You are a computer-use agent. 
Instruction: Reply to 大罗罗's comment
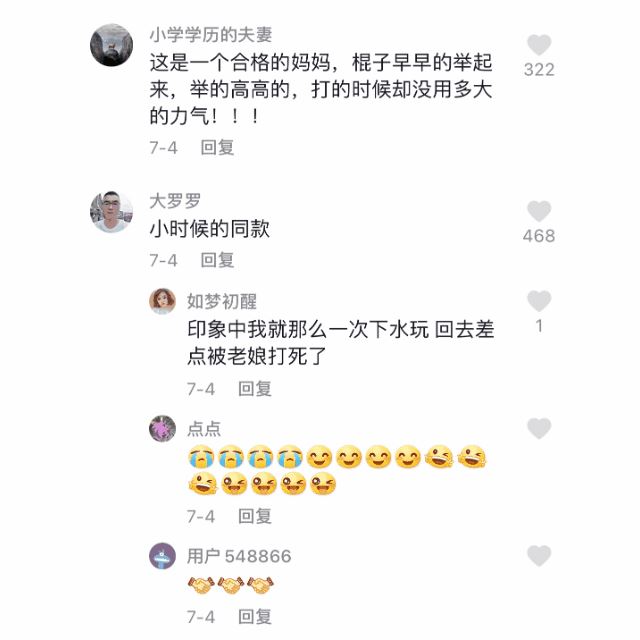tap(217, 260)
